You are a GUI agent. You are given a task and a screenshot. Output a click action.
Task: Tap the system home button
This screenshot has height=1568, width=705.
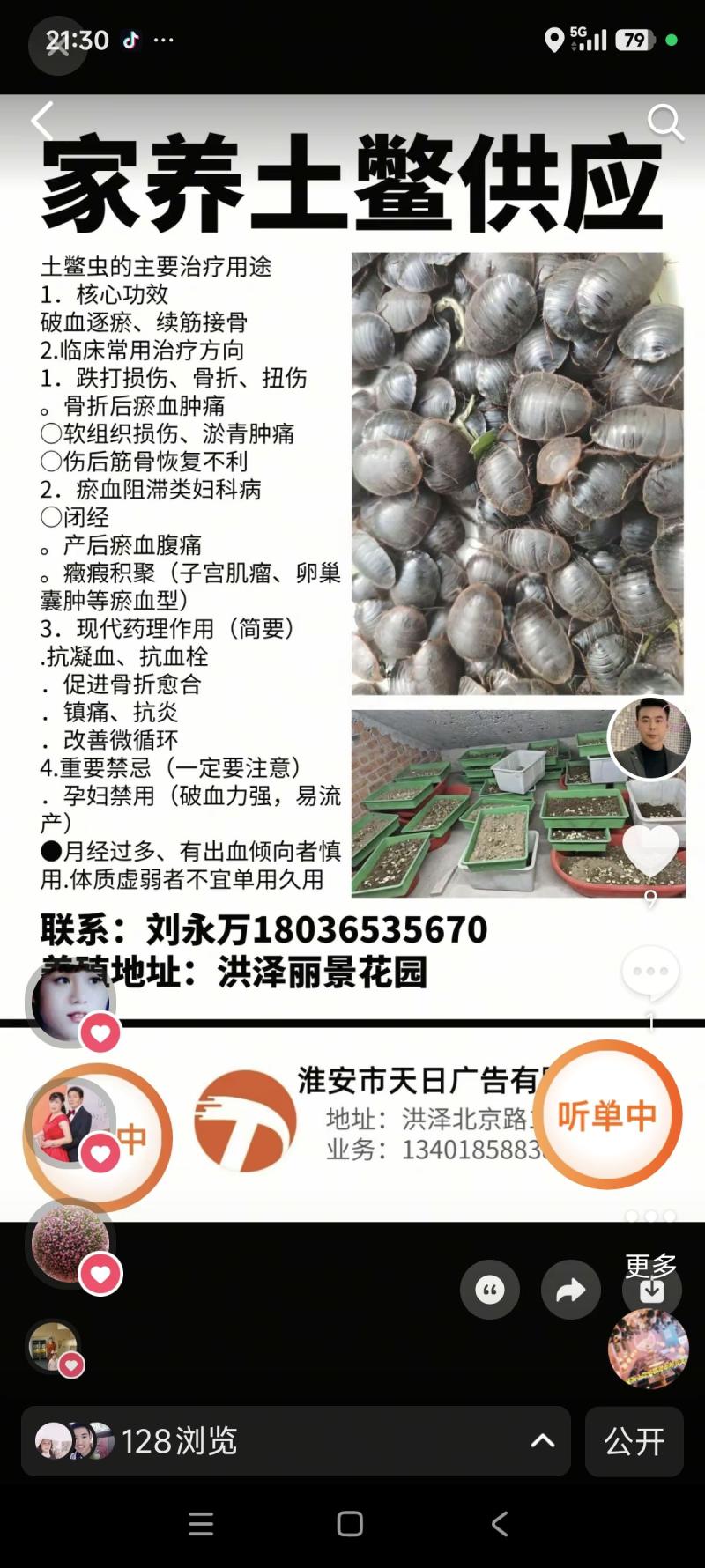[x=350, y=1524]
